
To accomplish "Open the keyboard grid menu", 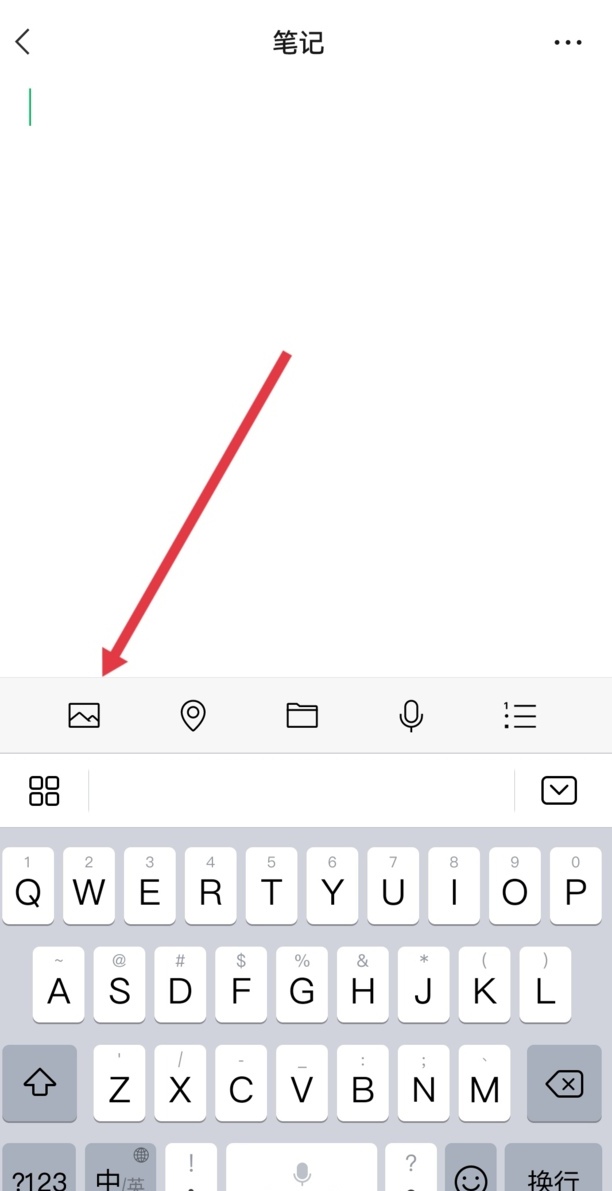I will 44,791.
